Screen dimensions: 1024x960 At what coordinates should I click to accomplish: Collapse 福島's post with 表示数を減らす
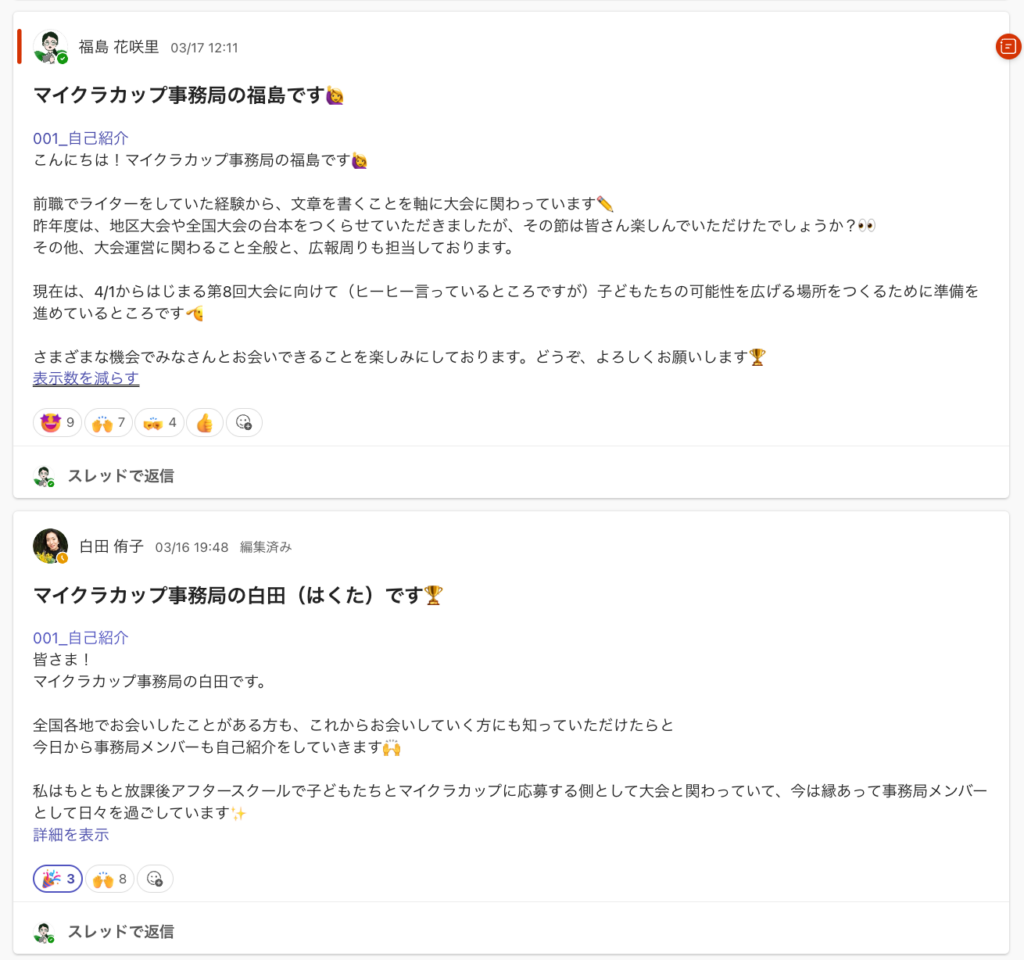coord(86,379)
